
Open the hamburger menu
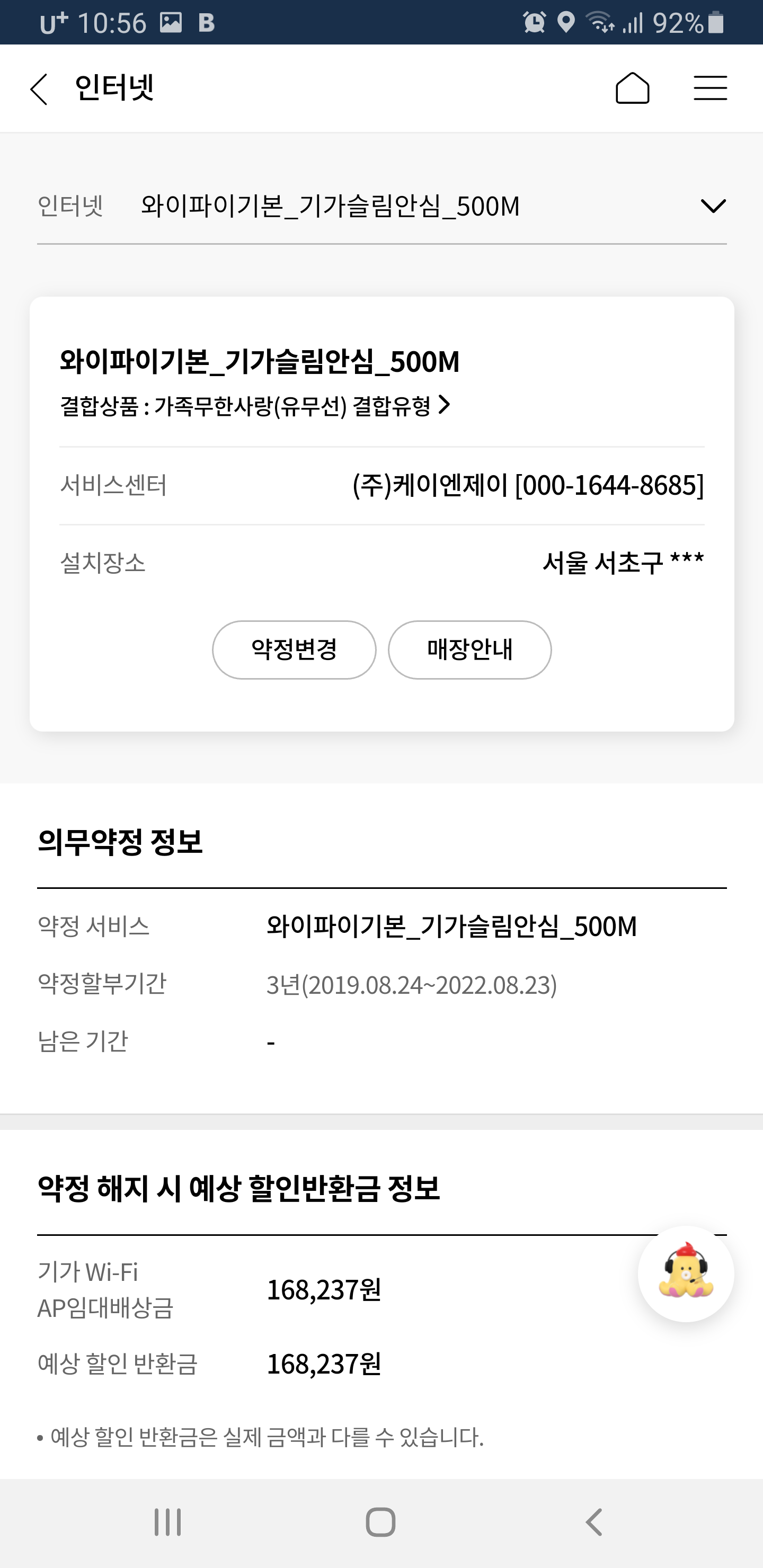[710, 89]
